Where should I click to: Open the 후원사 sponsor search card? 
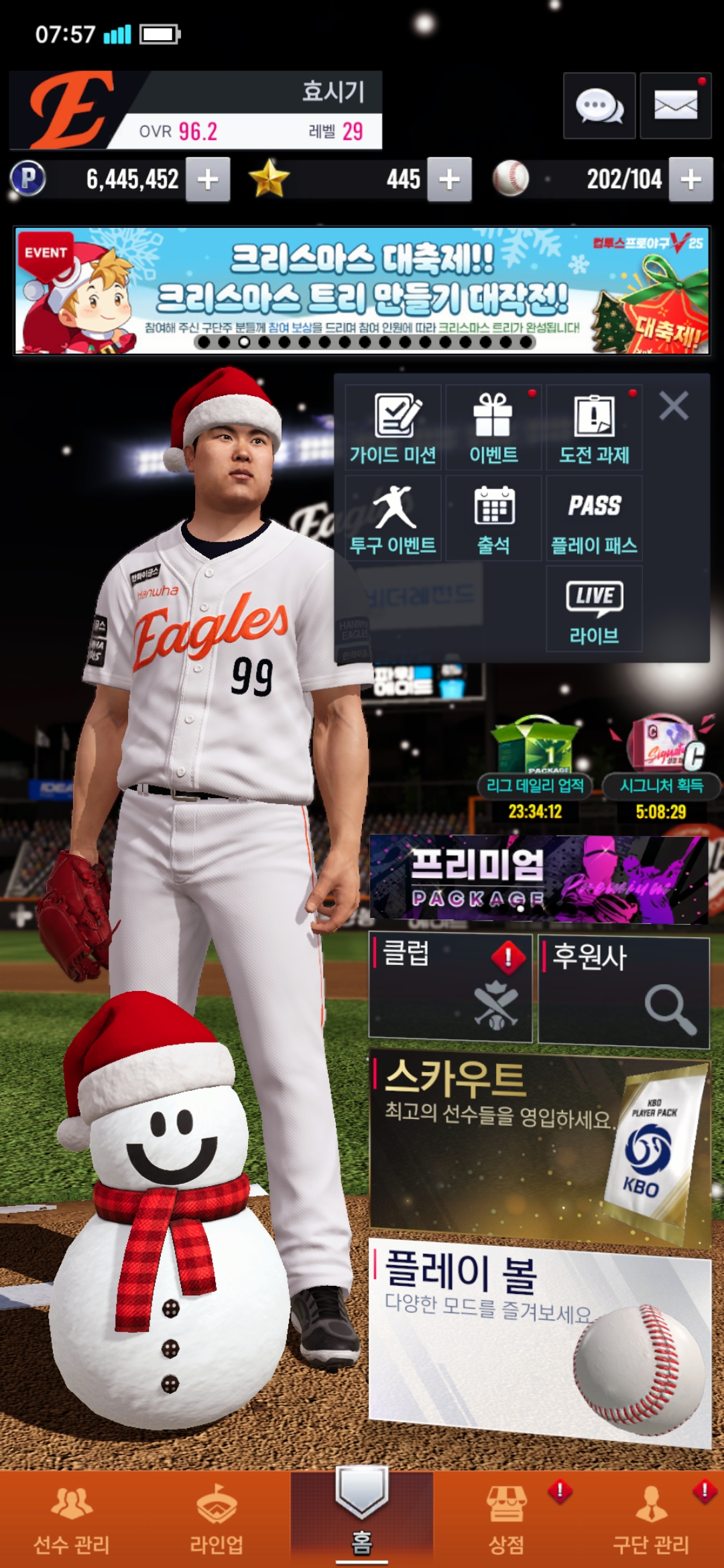coord(623,990)
